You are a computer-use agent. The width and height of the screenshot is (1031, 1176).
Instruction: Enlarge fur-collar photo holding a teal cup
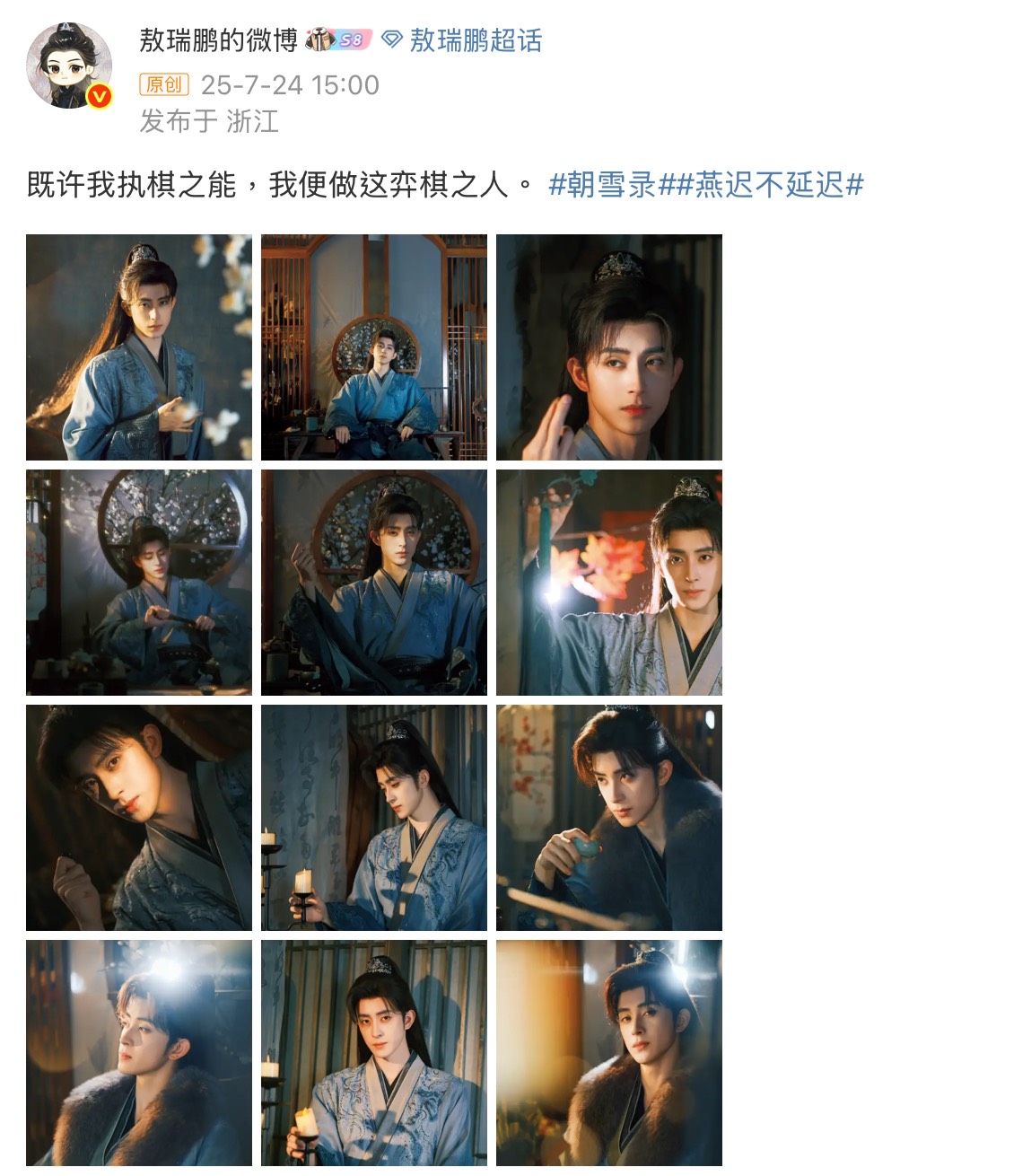coord(609,818)
